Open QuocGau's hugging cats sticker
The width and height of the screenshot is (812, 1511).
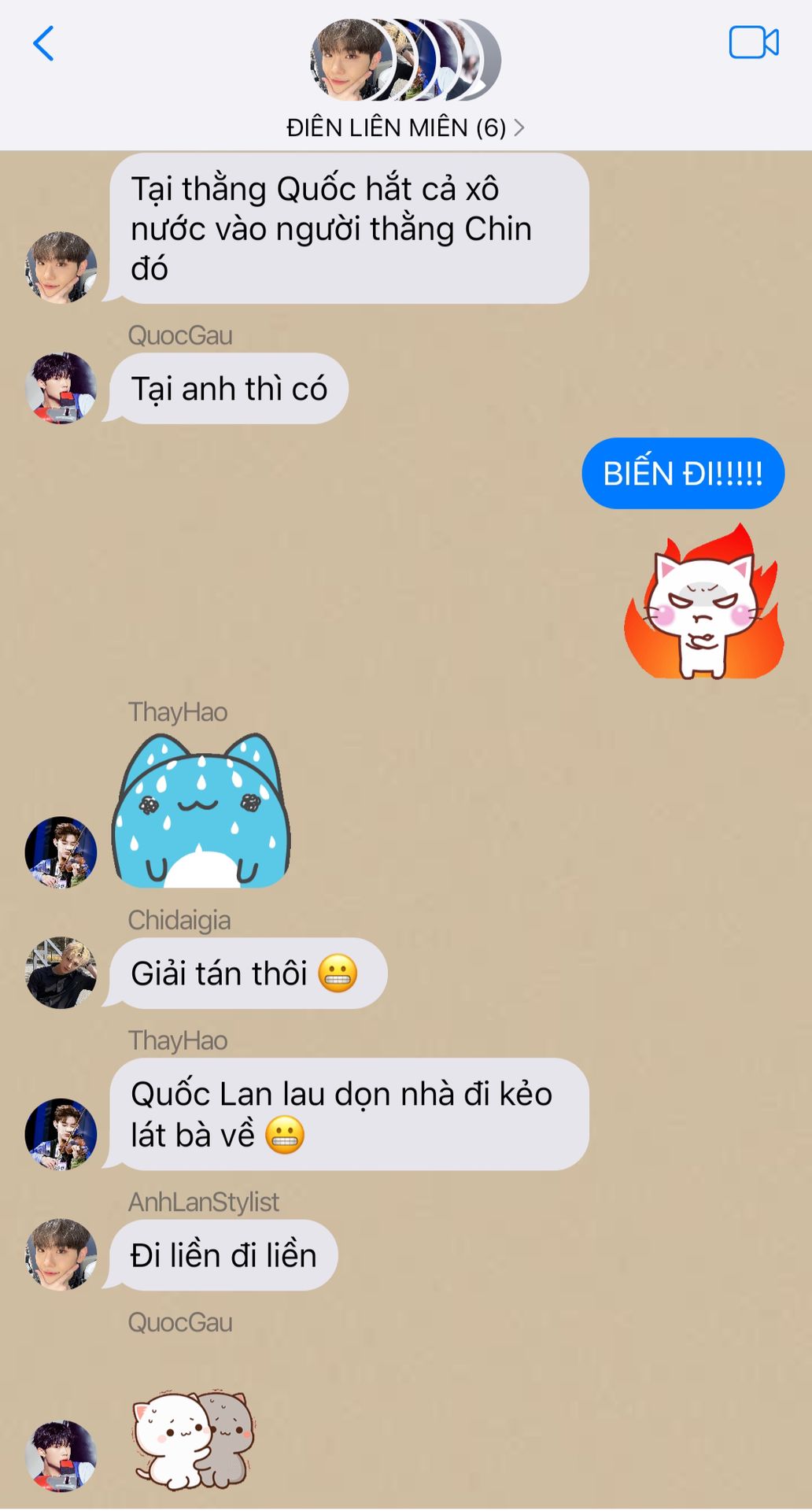click(194, 1439)
